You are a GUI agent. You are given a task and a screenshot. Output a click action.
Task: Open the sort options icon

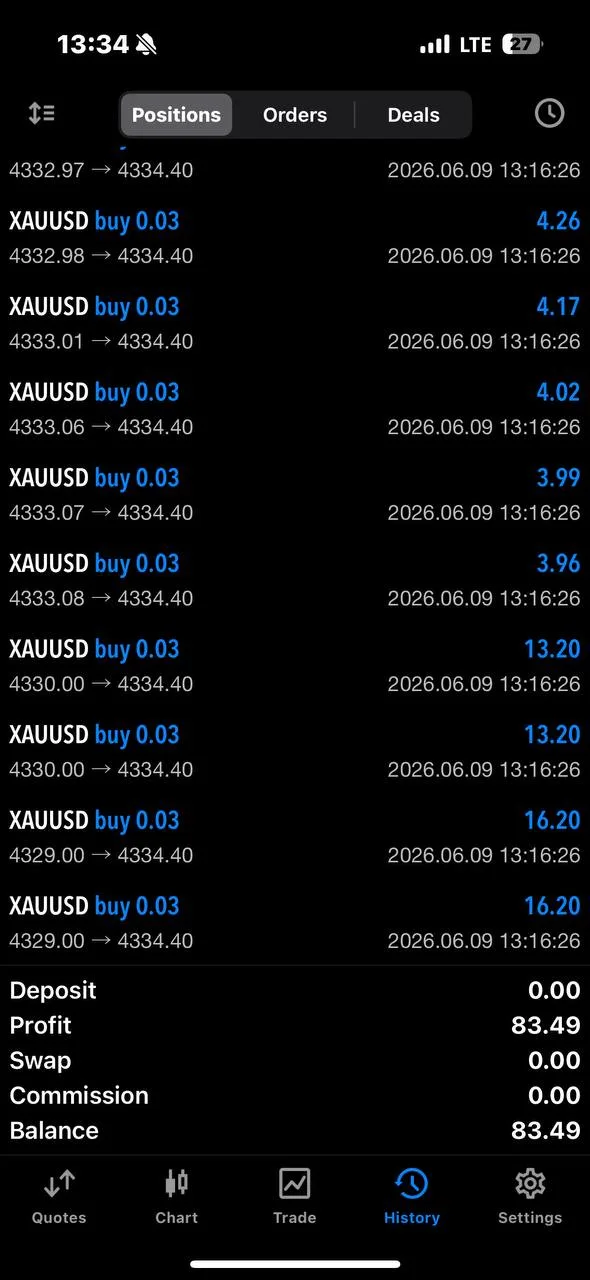(42, 114)
